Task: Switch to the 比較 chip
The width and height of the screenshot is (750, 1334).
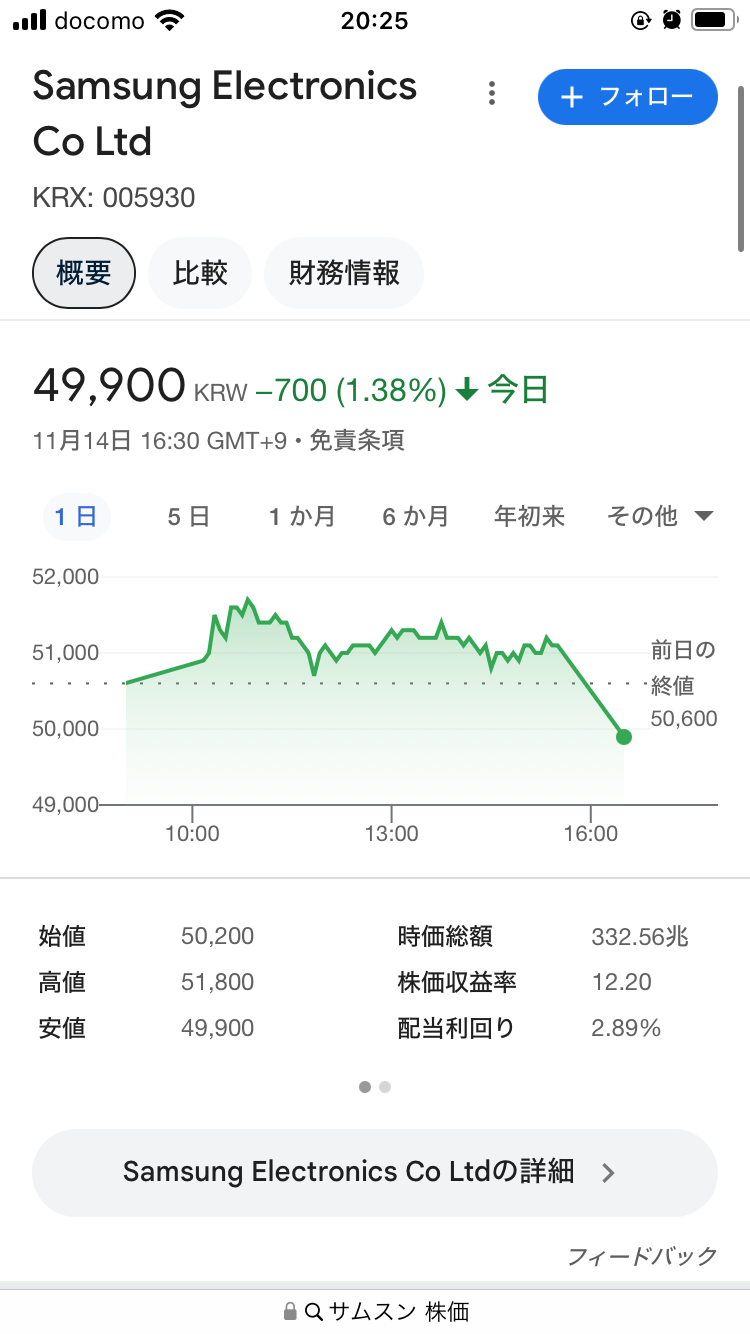Action: 200,273
